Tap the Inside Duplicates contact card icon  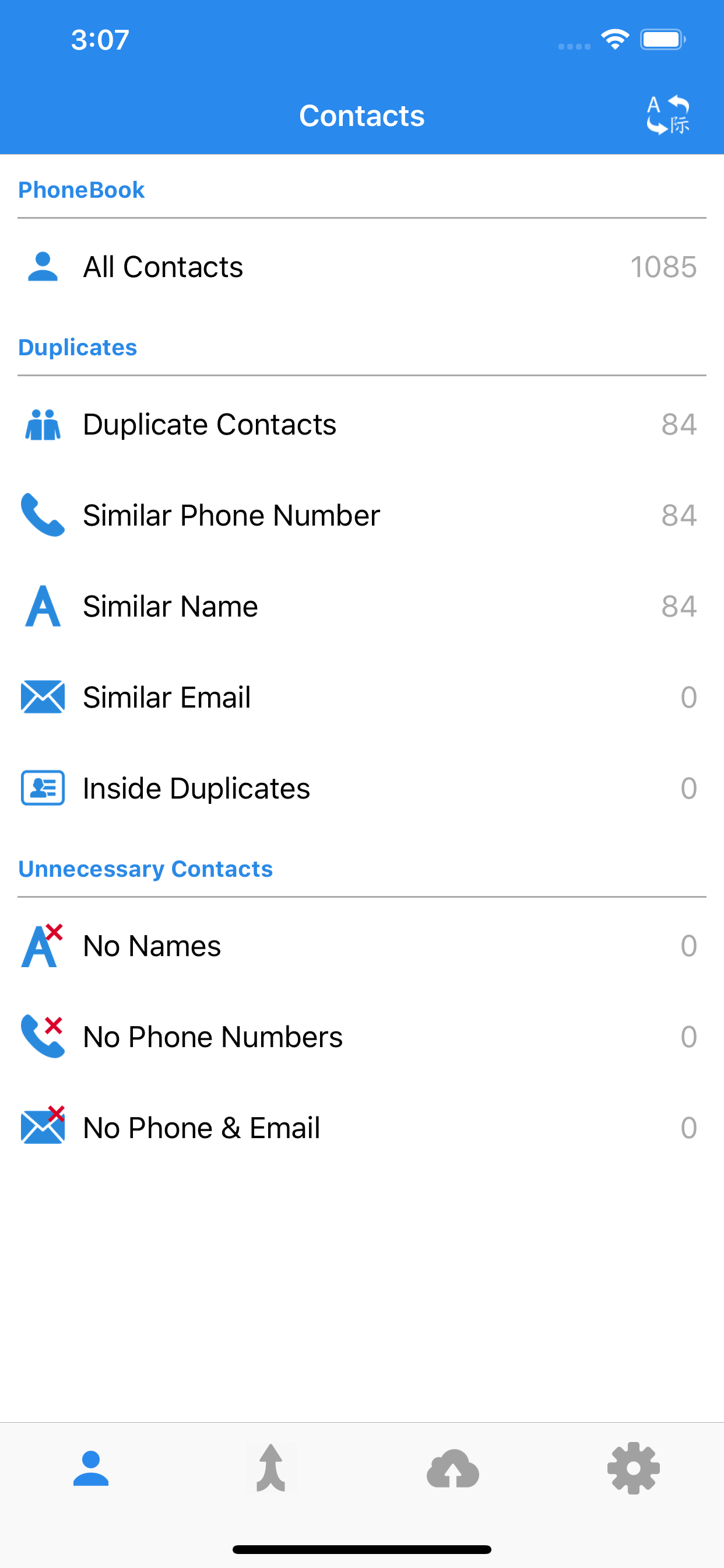pyautogui.click(x=41, y=787)
